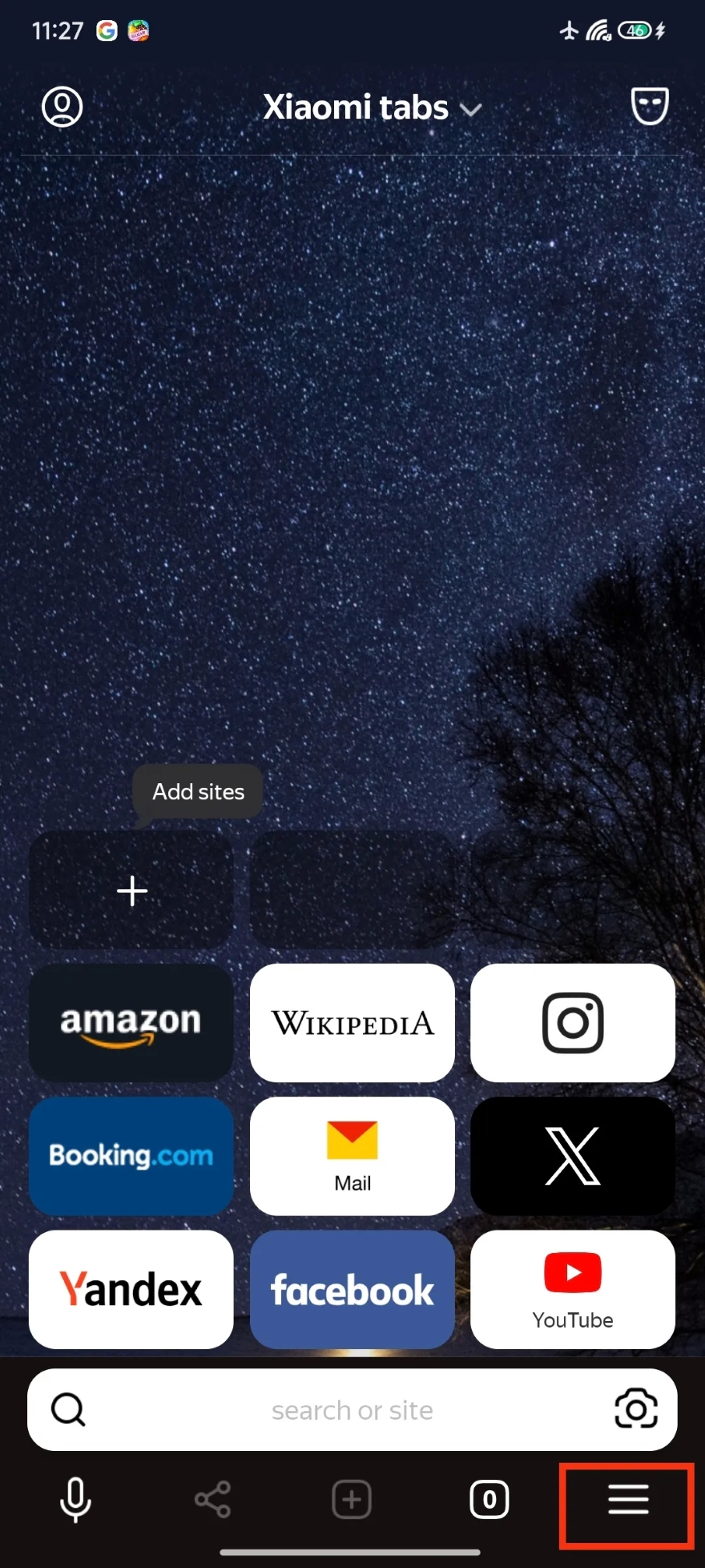Open the account profile icon
Screen dimensions: 705x1568
[x=62, y=107]
